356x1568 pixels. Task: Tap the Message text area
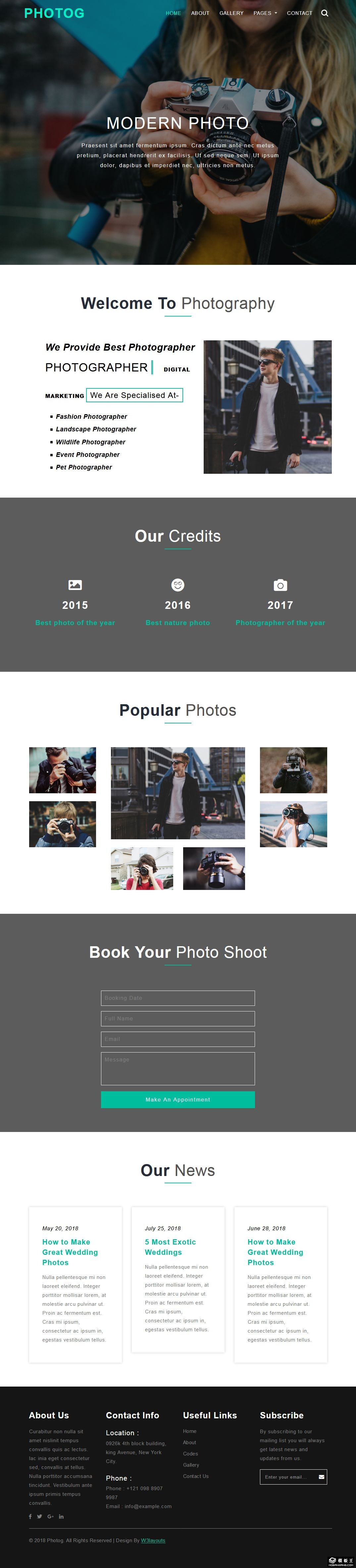pos(178,1068)
